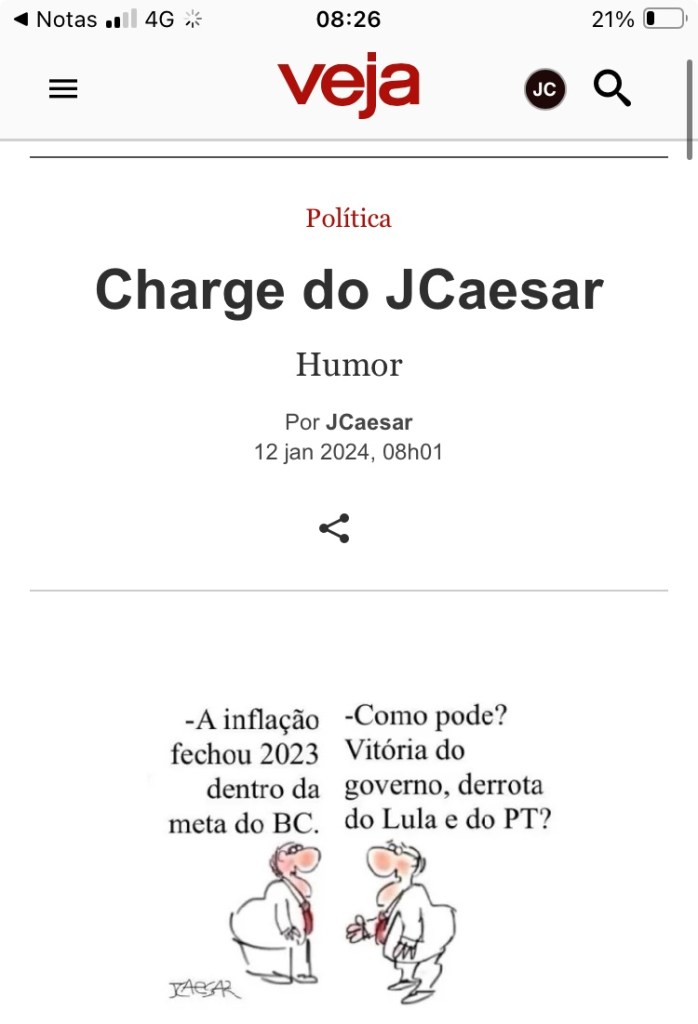
Task: View author JCaesar's page
Action: (369, 422)
